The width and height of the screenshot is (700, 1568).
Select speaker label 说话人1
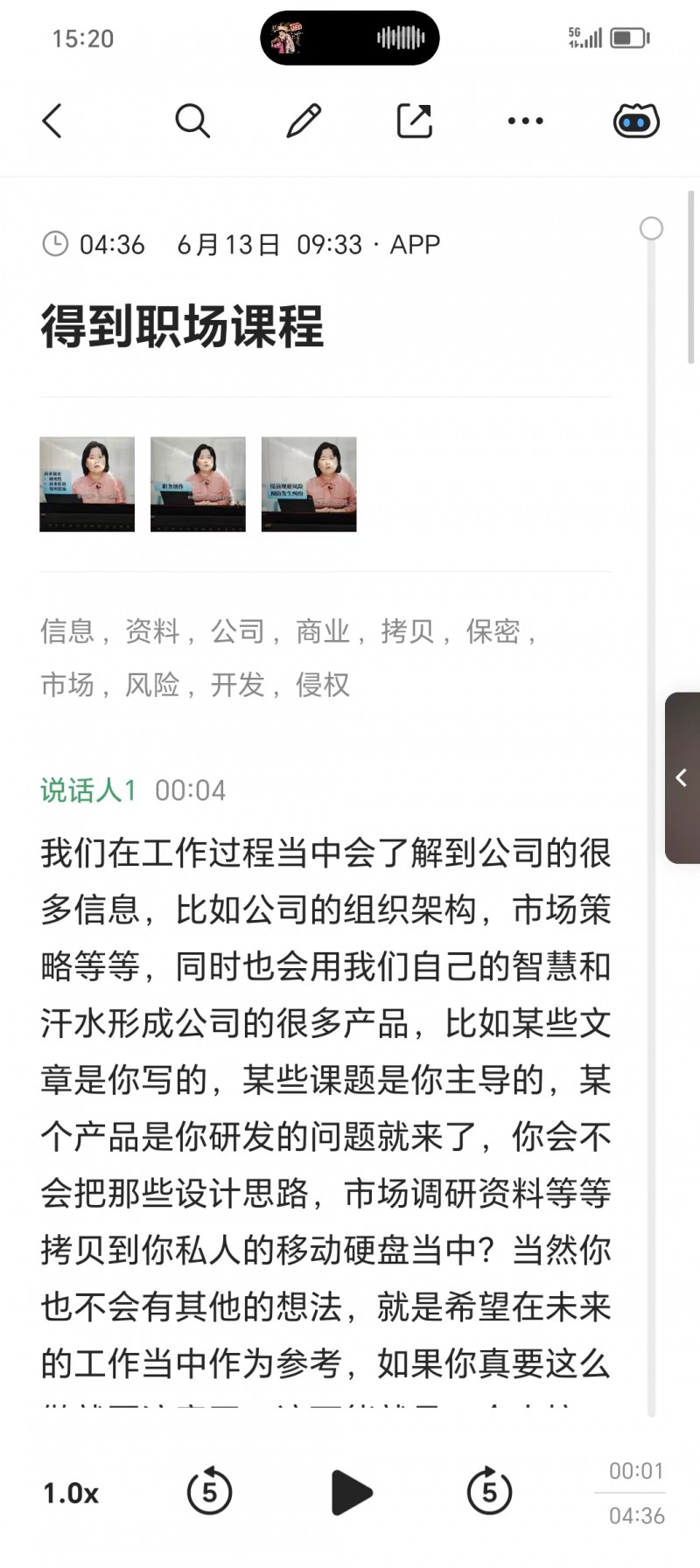tap(88, 790)
